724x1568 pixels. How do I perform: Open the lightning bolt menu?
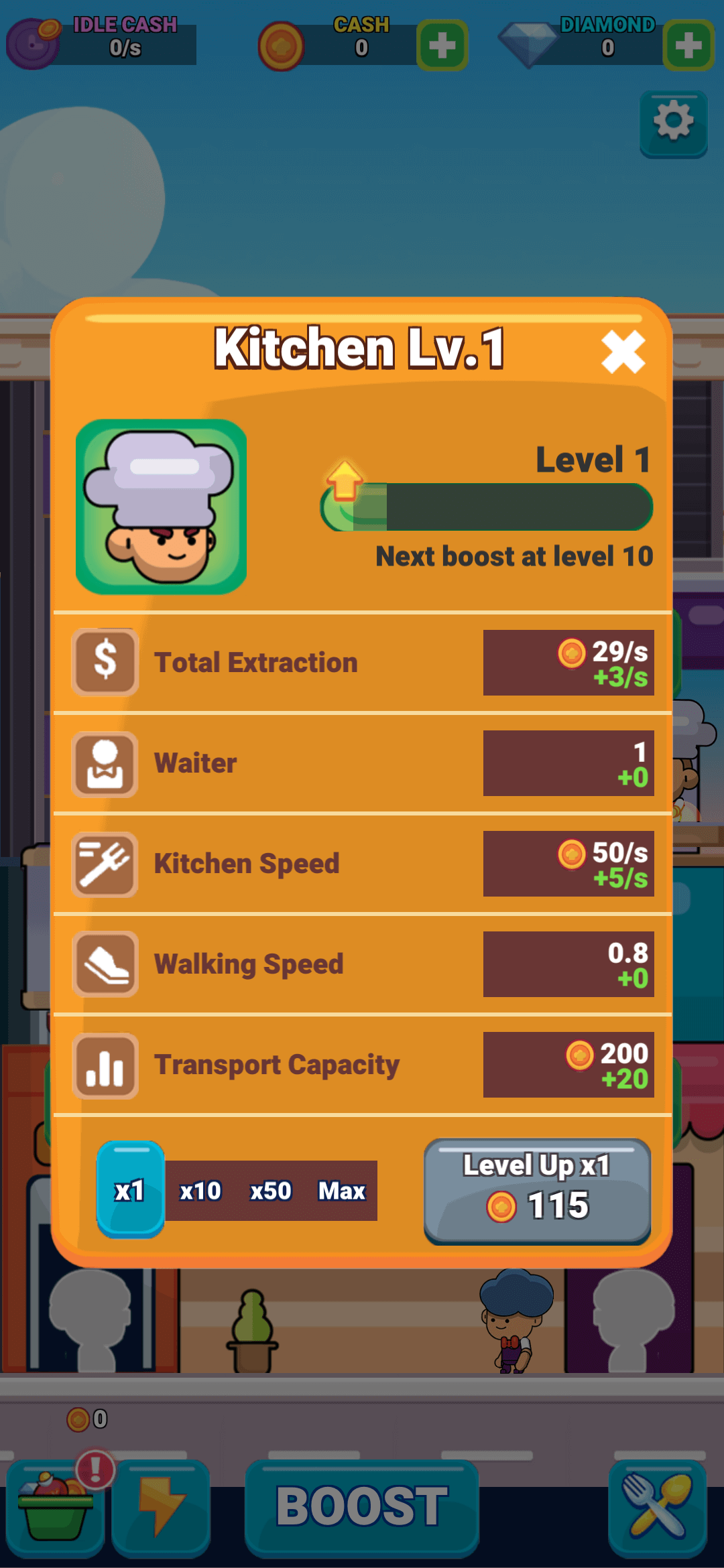(161, 1508)
